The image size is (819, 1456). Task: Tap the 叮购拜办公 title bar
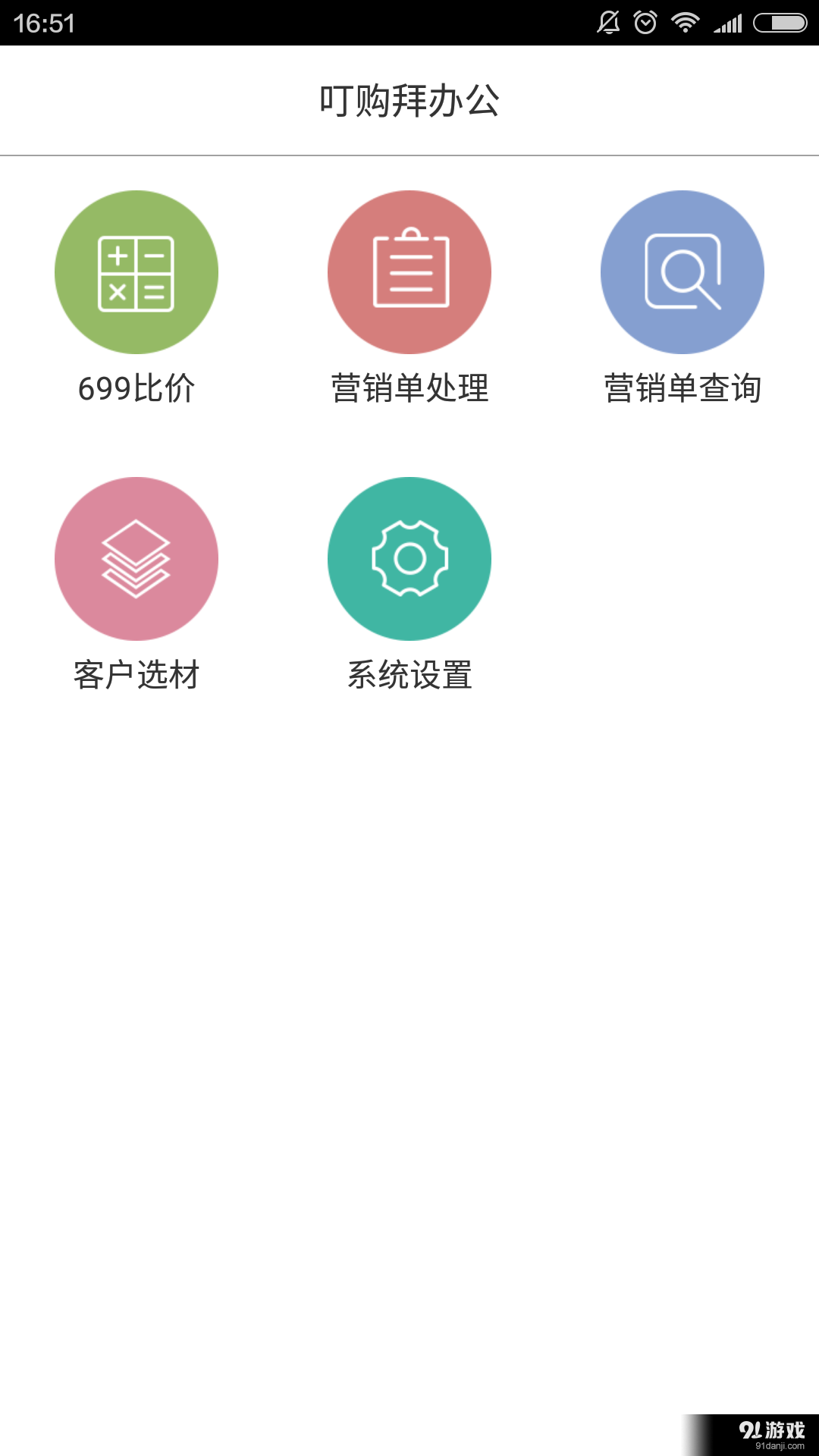[x=409, y=99]
